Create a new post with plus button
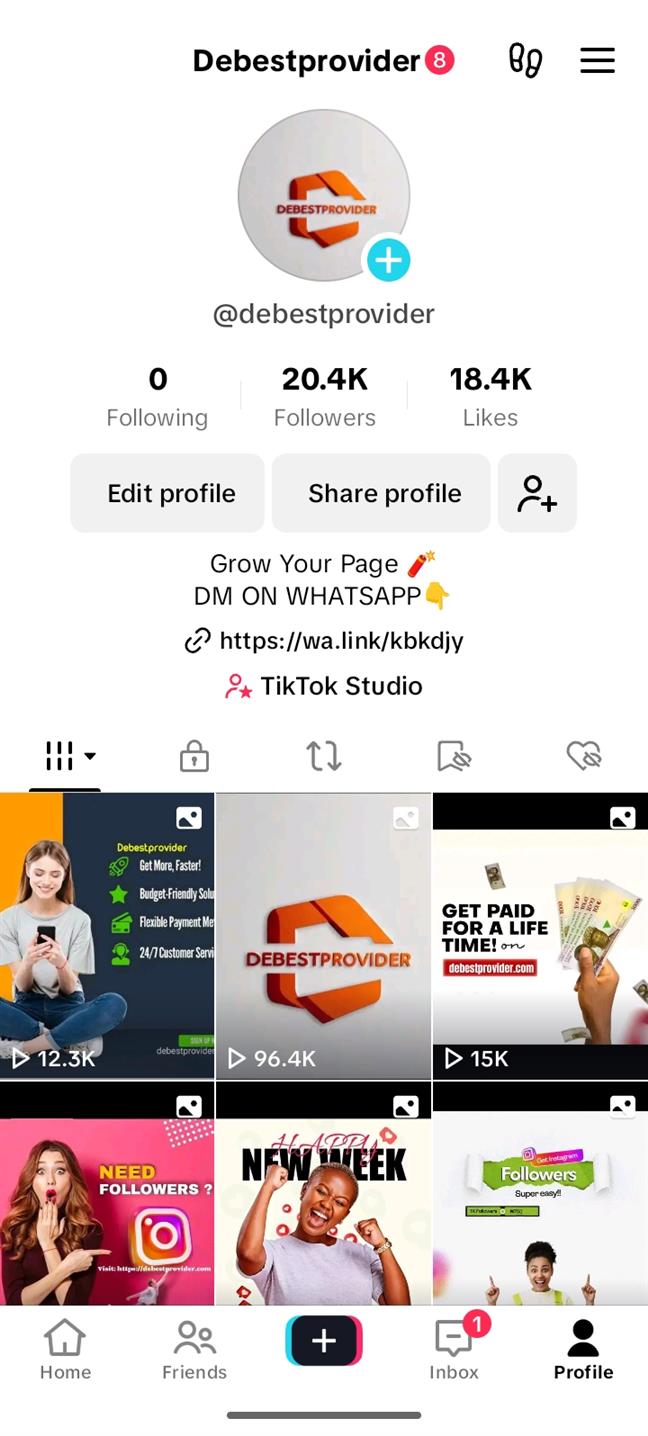 point(324,1341)
